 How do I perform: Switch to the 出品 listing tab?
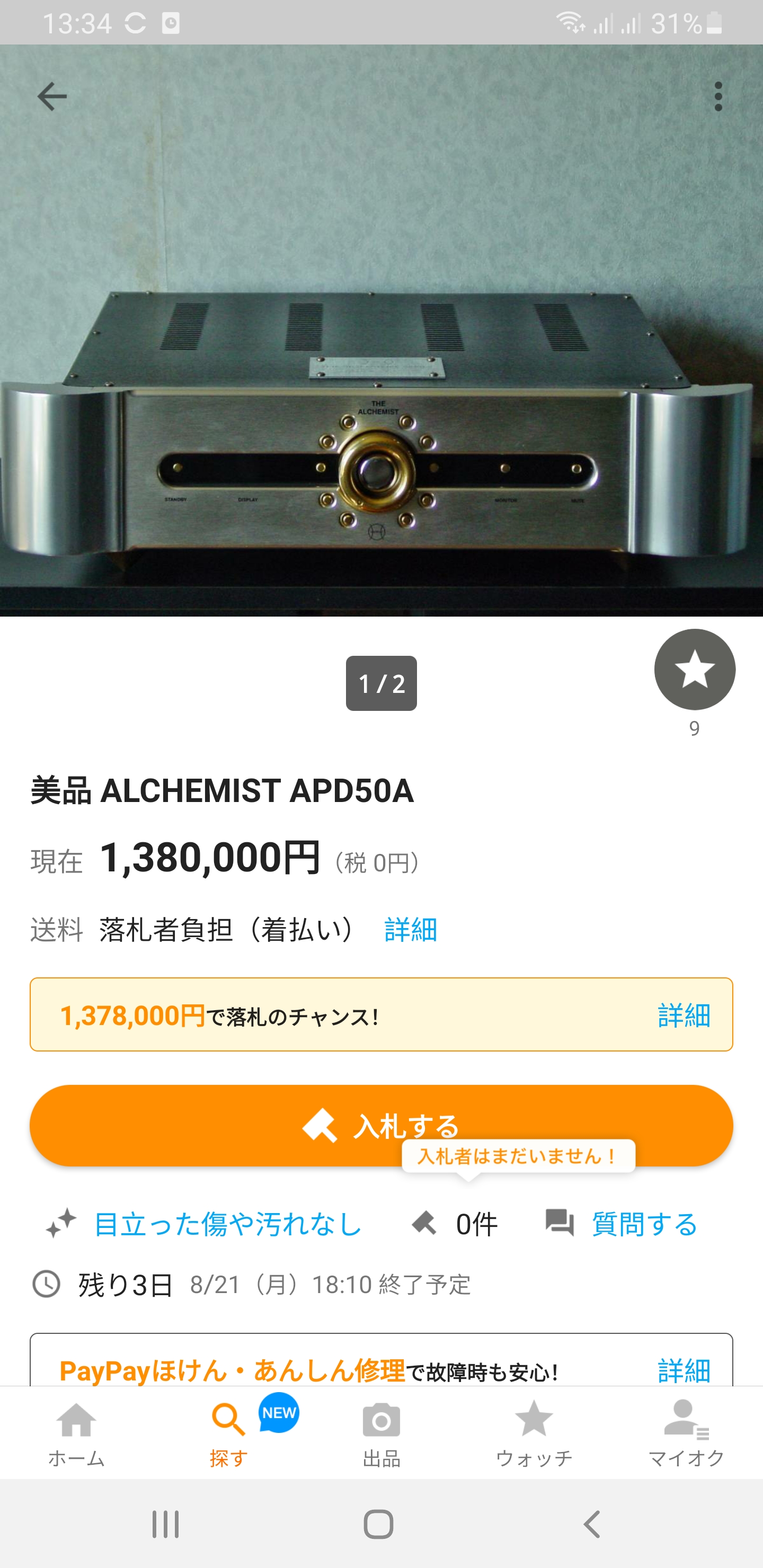[x=381, y=1432]
